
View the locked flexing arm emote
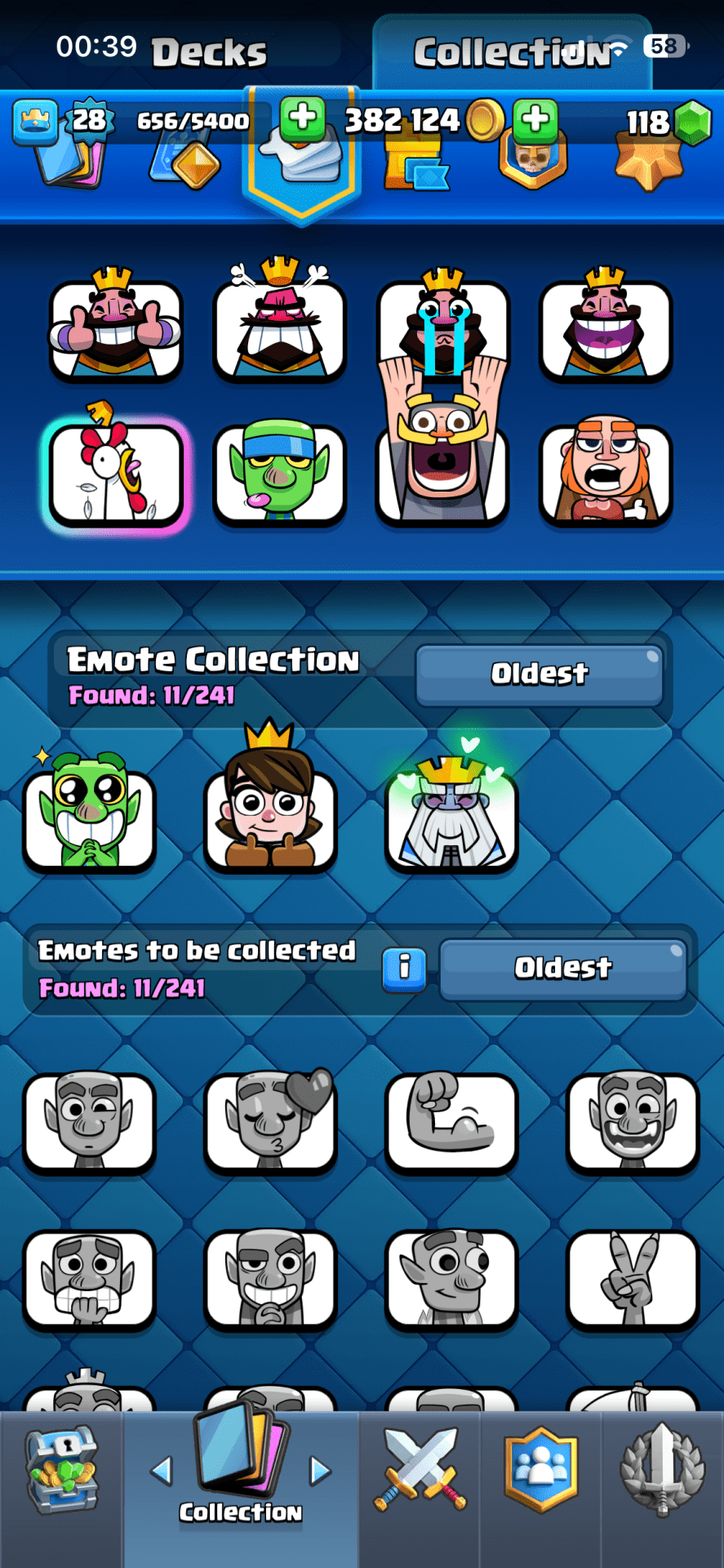(x=451, y=1120)
